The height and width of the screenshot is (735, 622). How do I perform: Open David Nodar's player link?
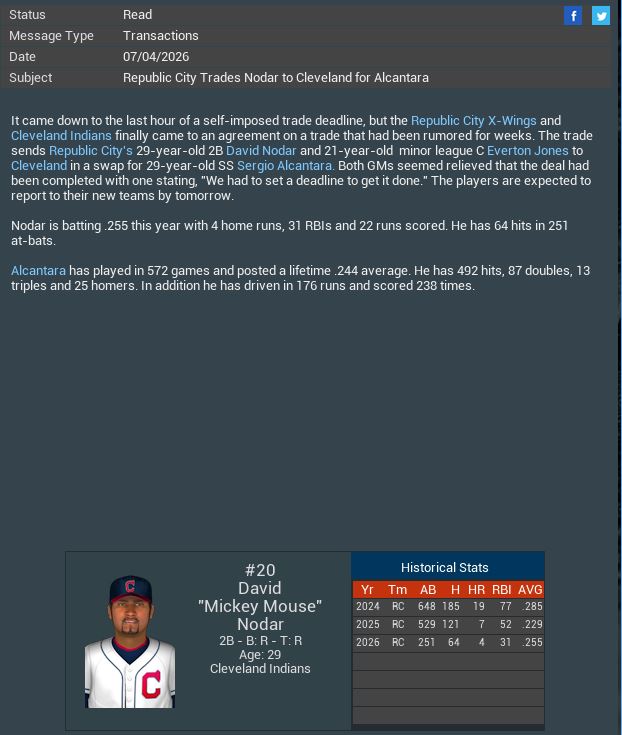tap(260, 150)
